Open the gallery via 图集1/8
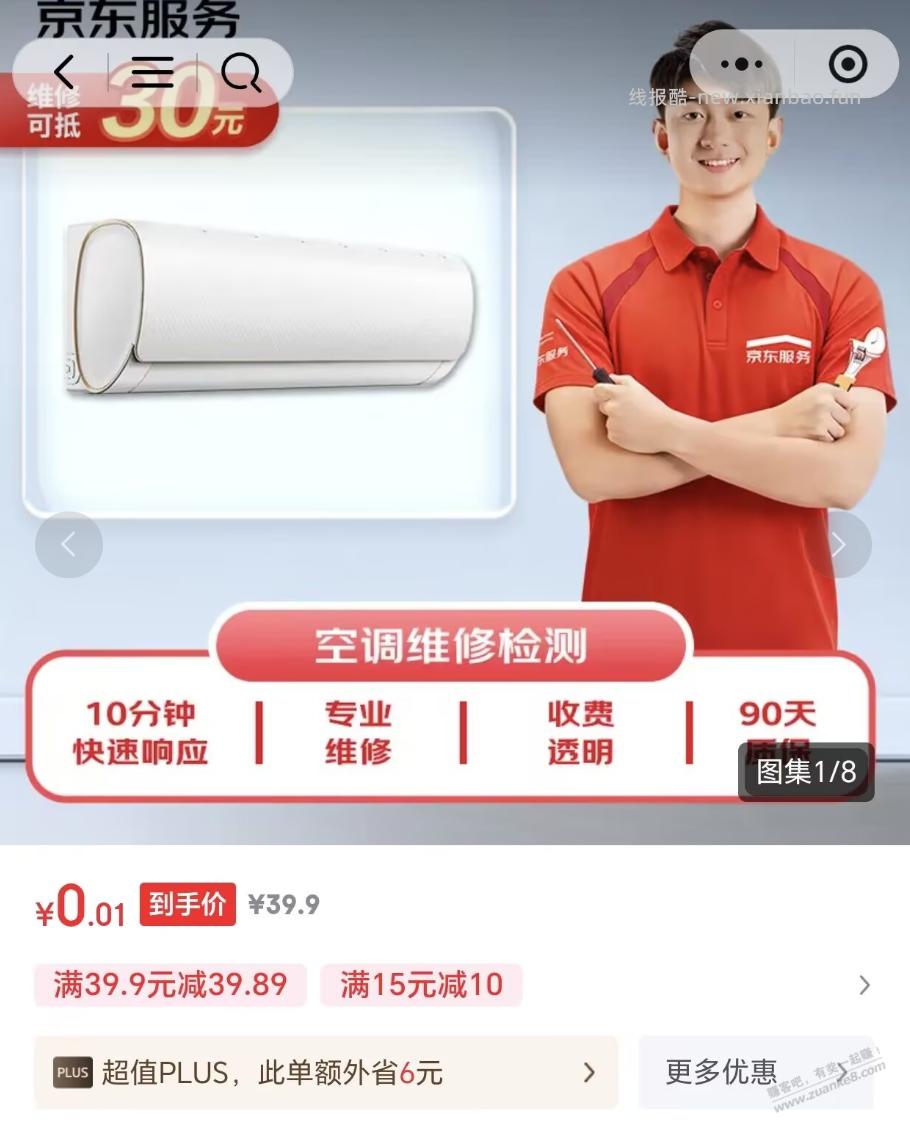Viewport: 910px width, 1132px height. click(x=806, y=771)
